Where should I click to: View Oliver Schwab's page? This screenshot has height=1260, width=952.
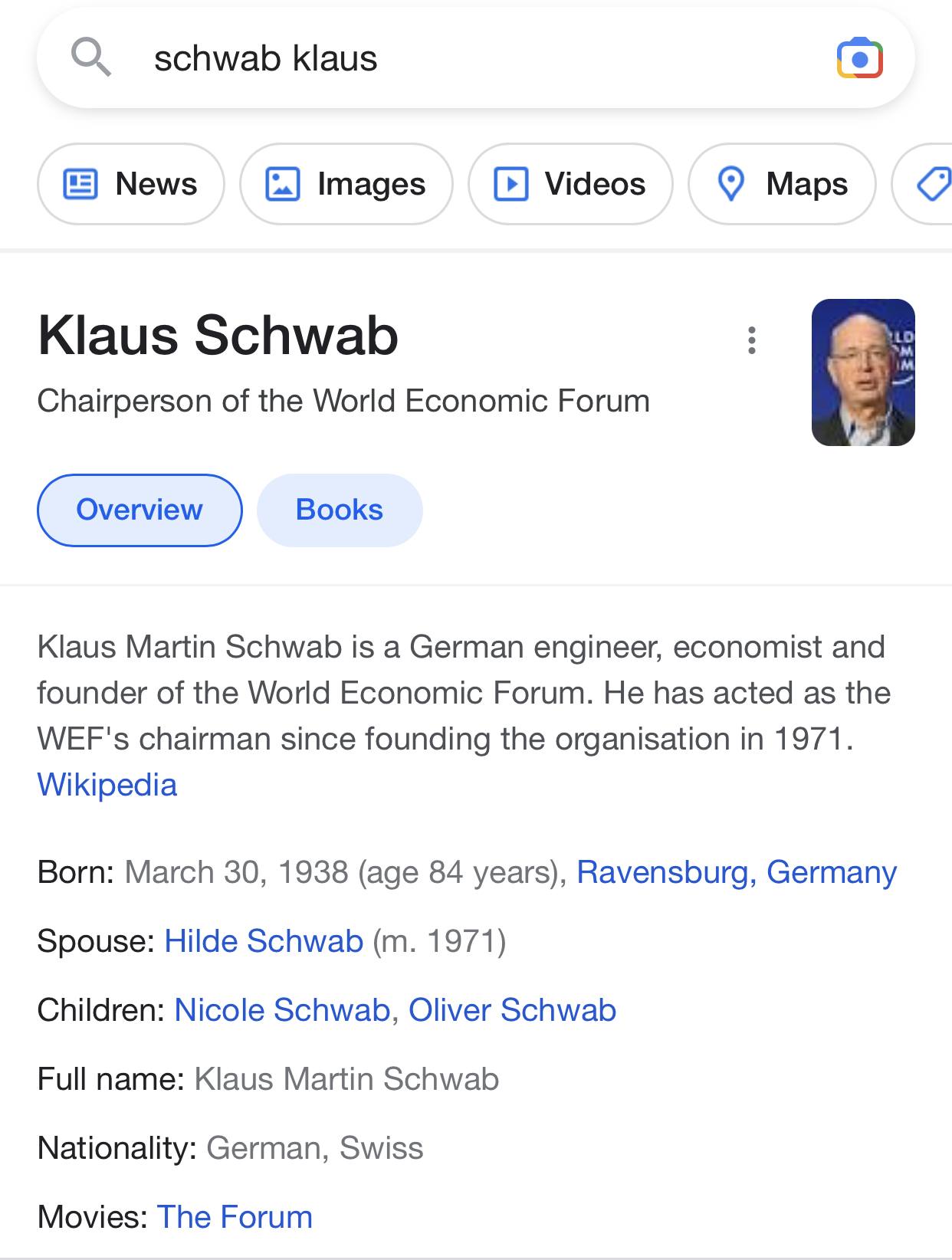512,1010
